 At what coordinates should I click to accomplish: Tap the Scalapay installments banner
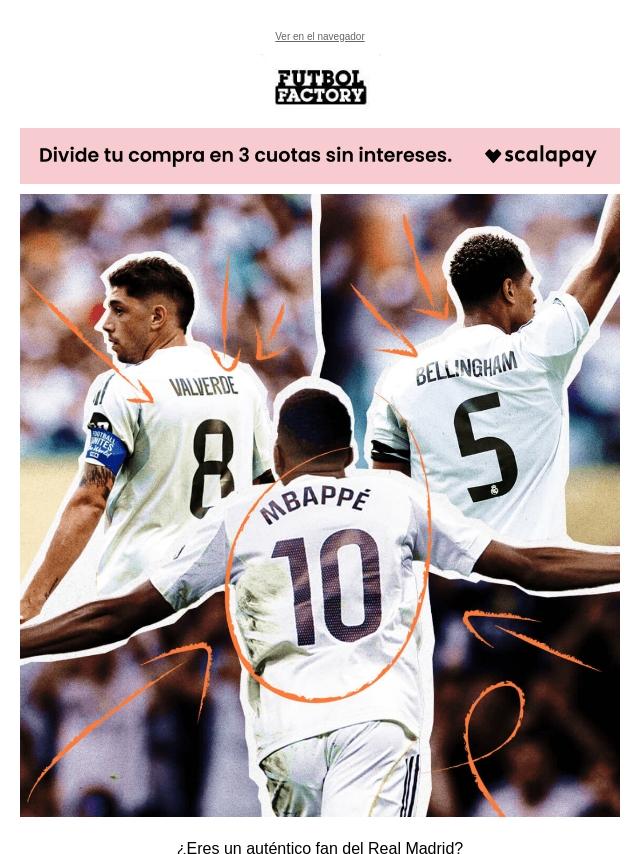319,156
